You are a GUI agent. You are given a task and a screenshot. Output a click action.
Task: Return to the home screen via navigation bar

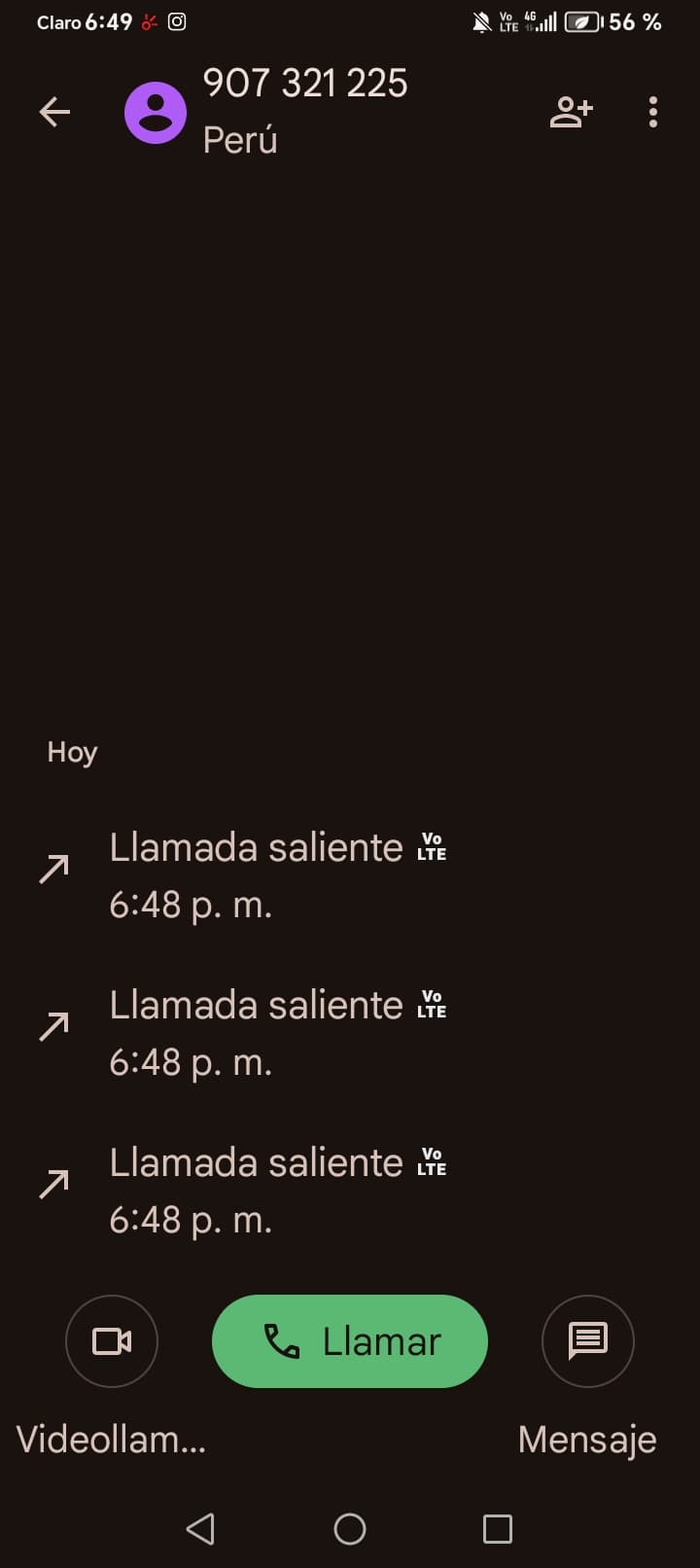pyautogui.click(x=350, y=1529)
